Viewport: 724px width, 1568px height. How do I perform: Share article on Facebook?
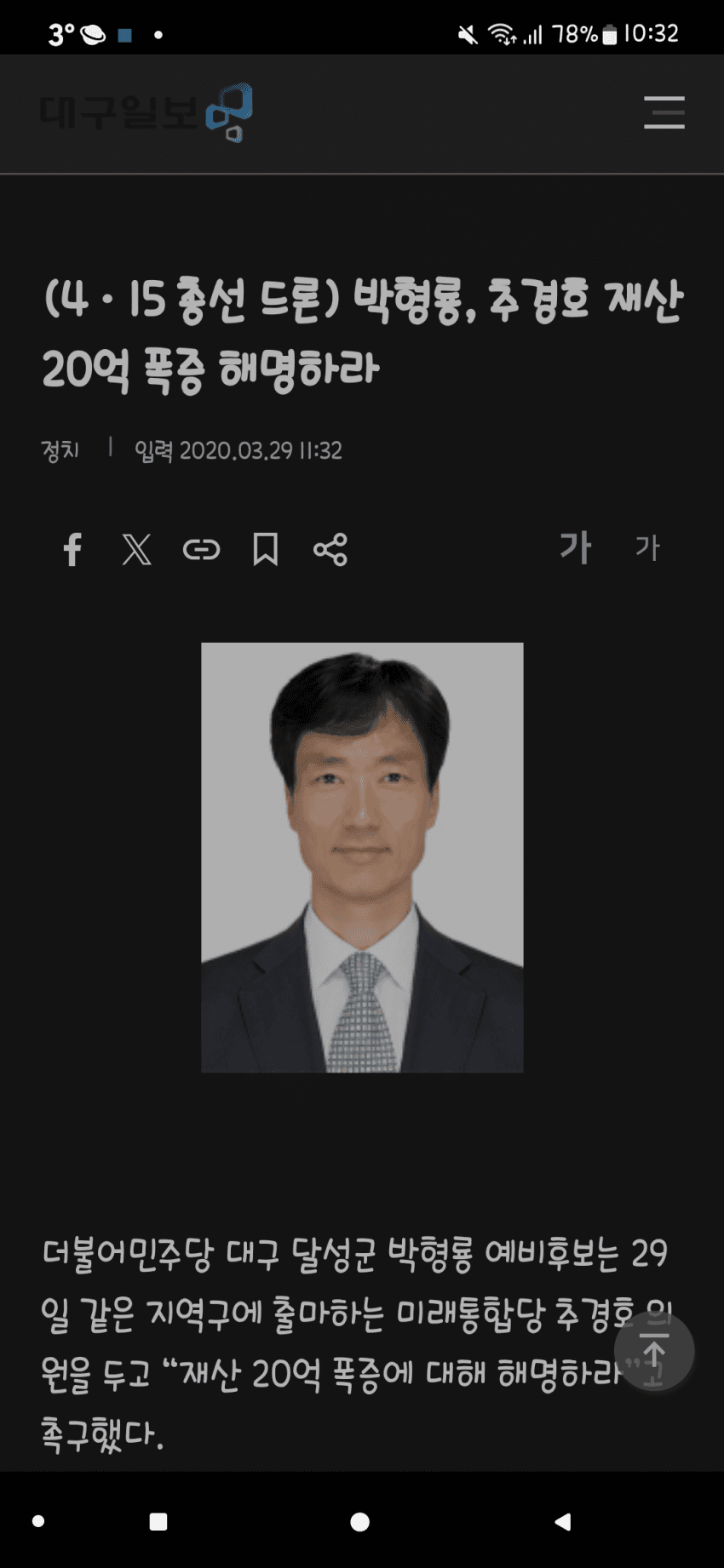point(73,549)
